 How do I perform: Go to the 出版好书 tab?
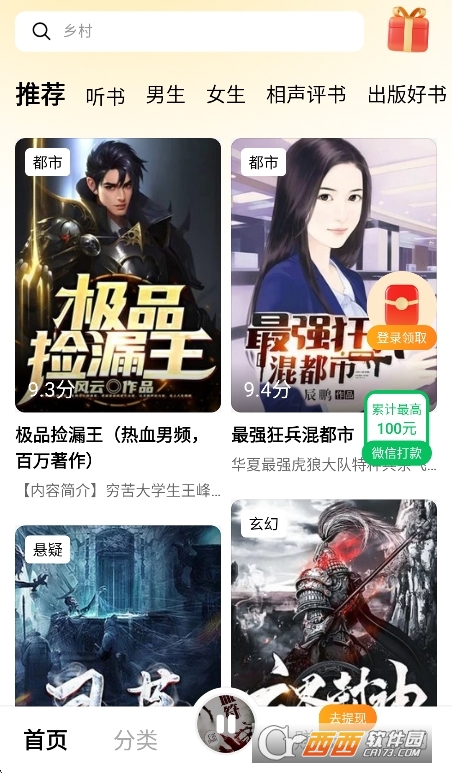coord(407,94)
